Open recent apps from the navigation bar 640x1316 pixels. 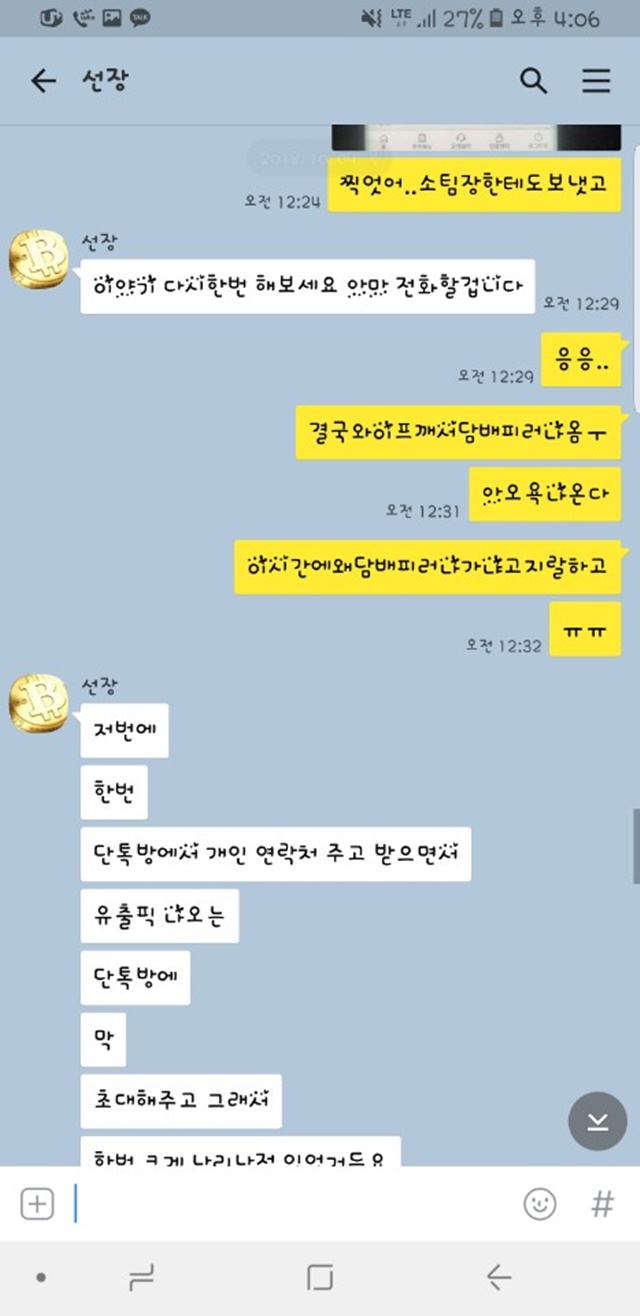click(142, 1277)
